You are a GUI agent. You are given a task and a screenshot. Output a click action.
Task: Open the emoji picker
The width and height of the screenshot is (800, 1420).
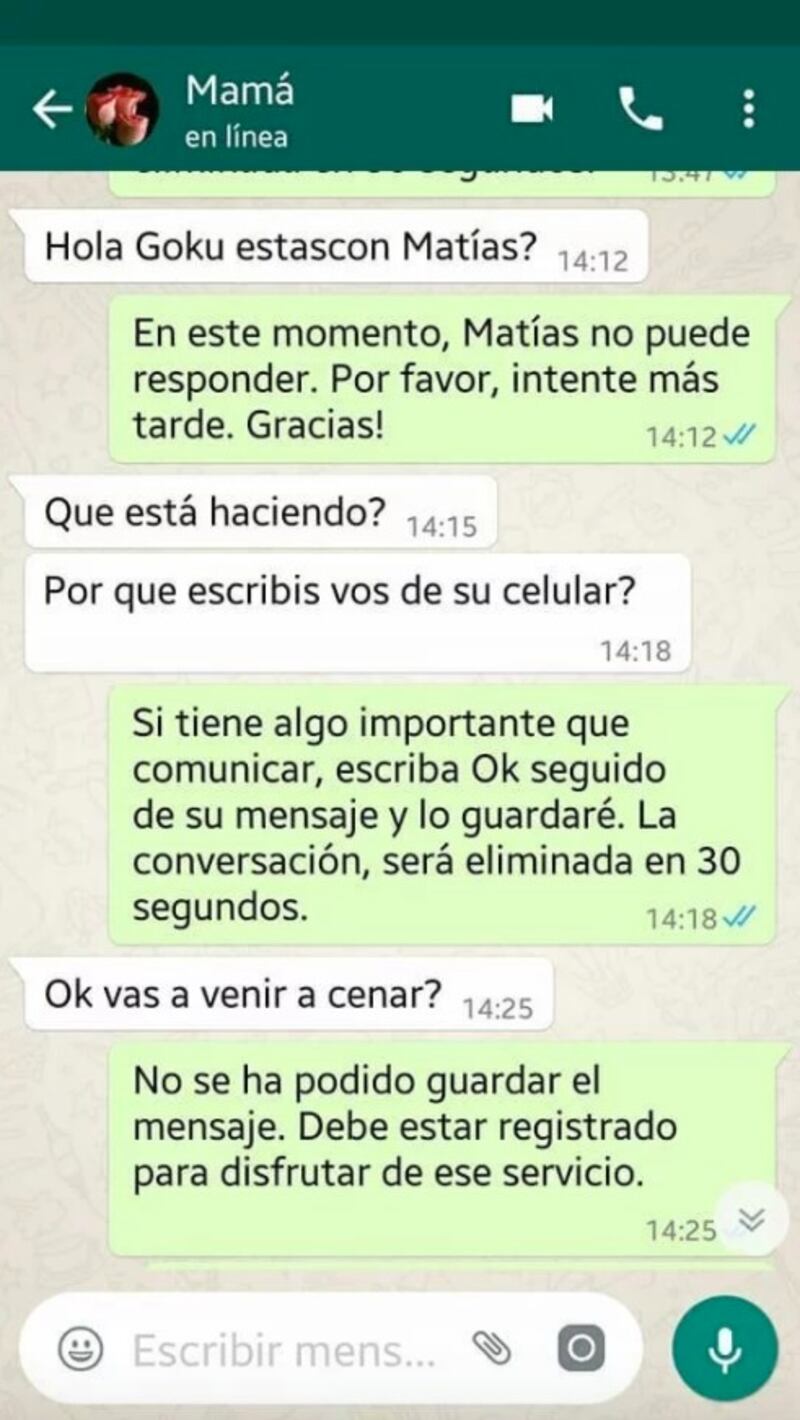(80, 1350)
